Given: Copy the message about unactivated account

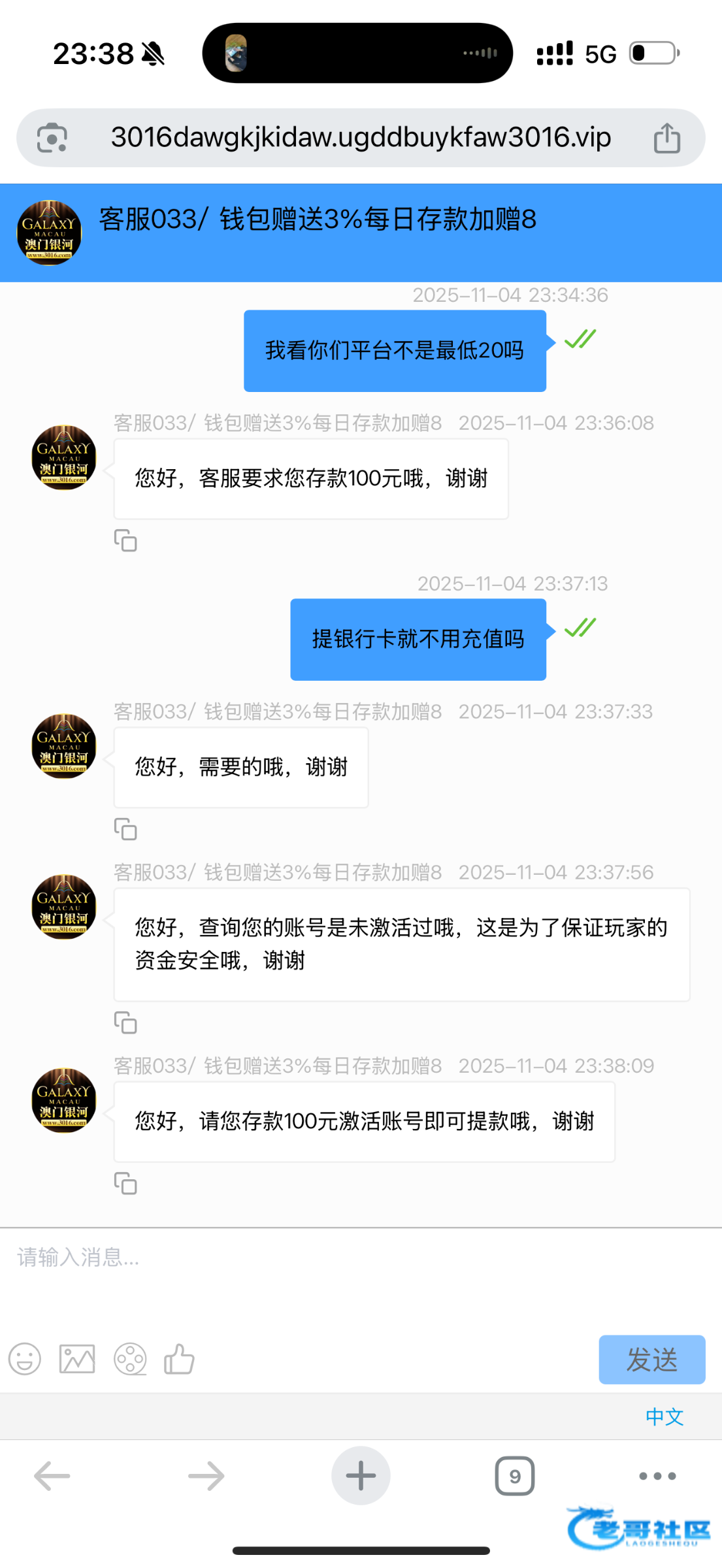Looking at the screenshot, I should click(x=125, y=1022).
